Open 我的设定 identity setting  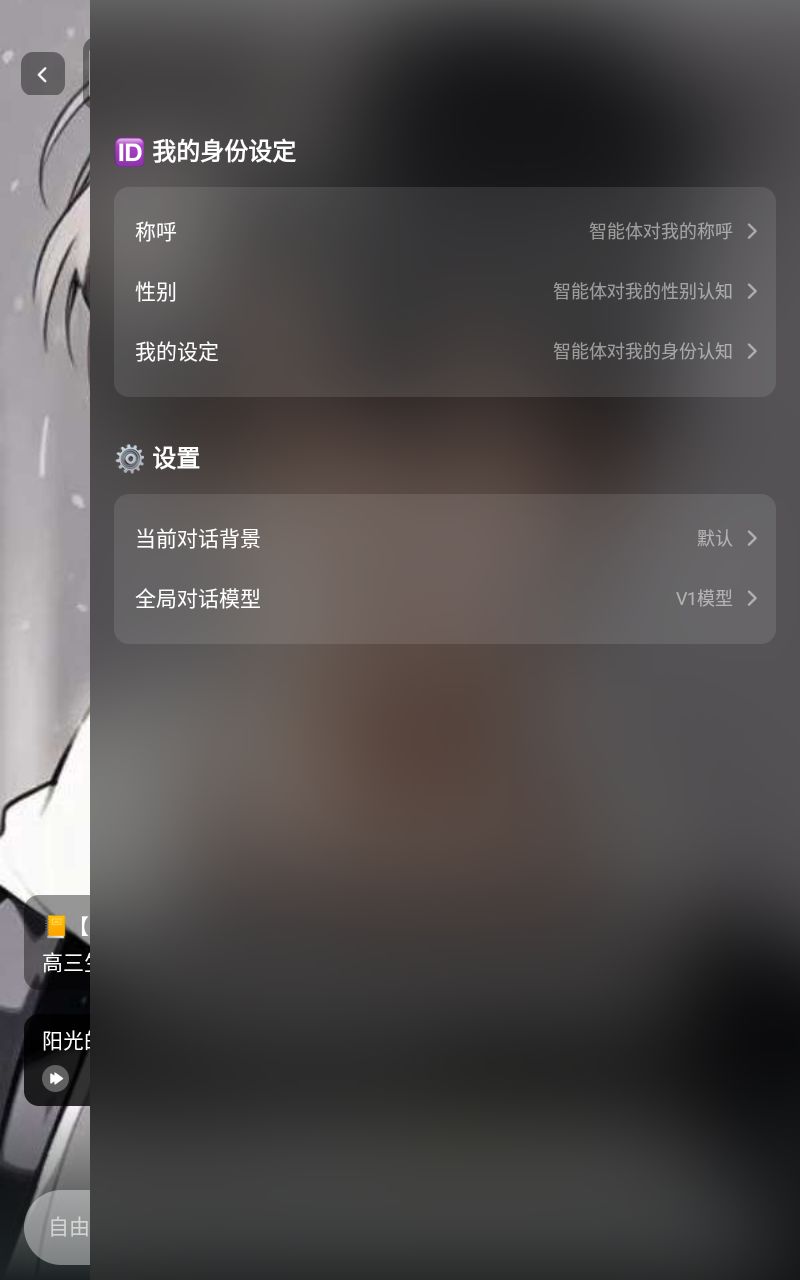click(445, 352)
